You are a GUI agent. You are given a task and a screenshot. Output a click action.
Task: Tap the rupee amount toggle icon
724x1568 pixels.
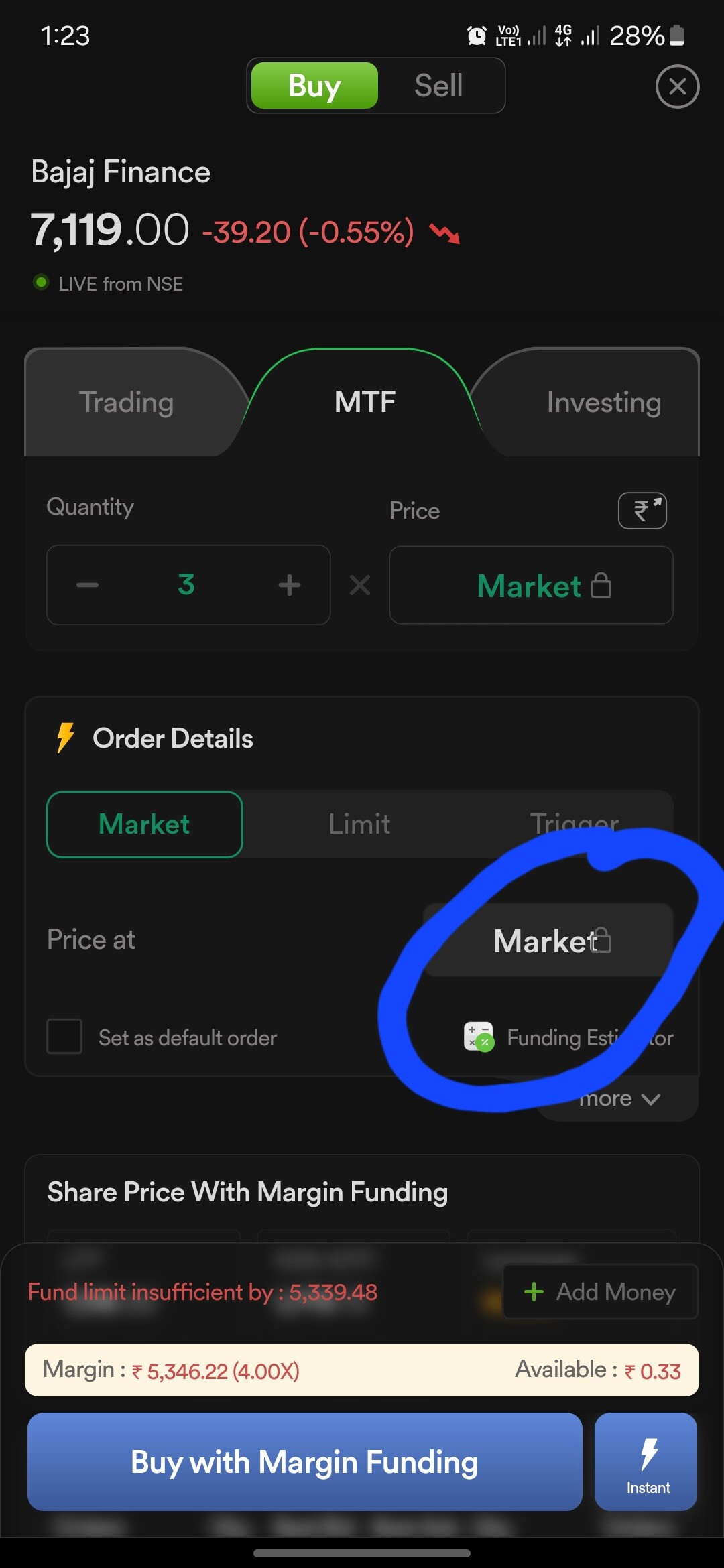click(642, 511)
